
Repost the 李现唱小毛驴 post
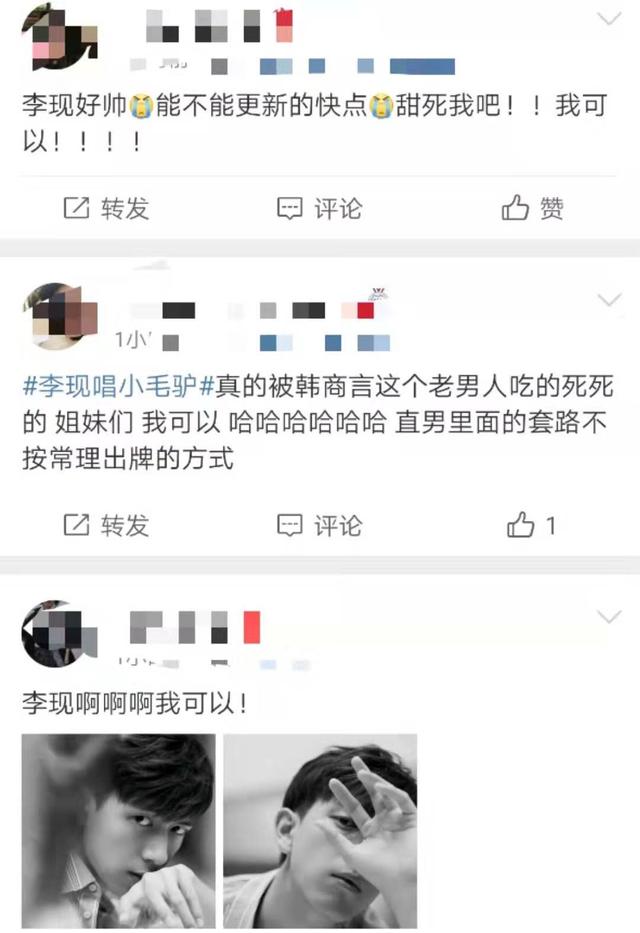(106, 525)
